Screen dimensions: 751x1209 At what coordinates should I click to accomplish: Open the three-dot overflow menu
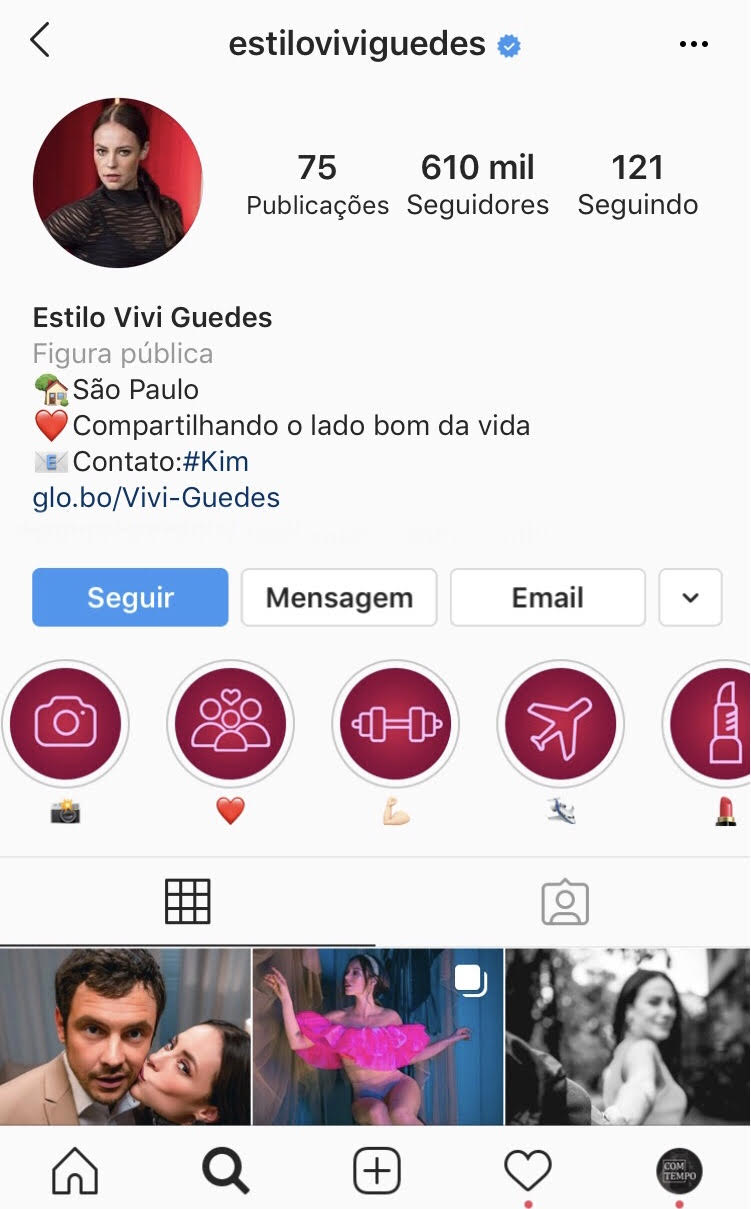(693, 44)
